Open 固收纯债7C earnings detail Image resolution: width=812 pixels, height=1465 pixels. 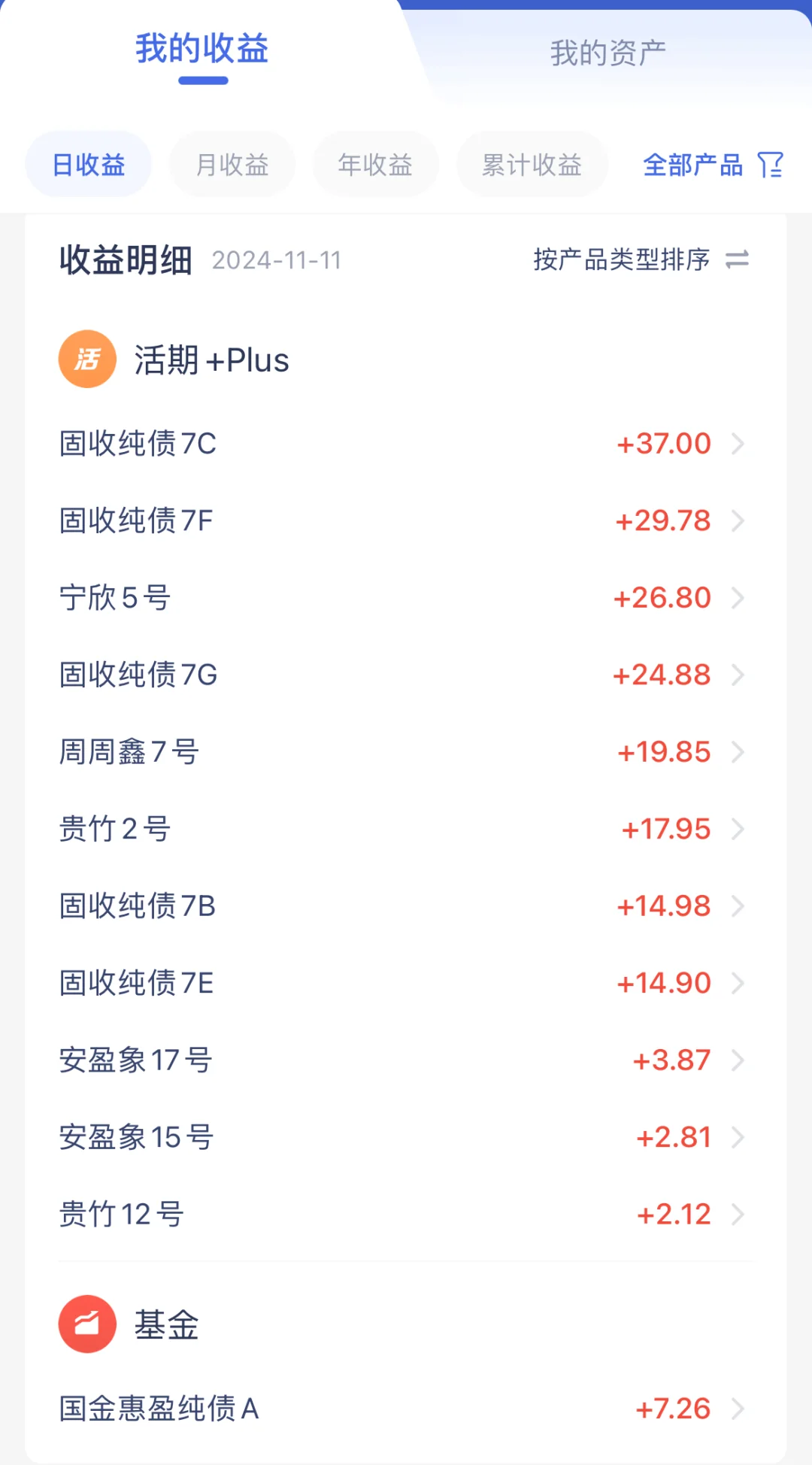(x=404, y=444)
